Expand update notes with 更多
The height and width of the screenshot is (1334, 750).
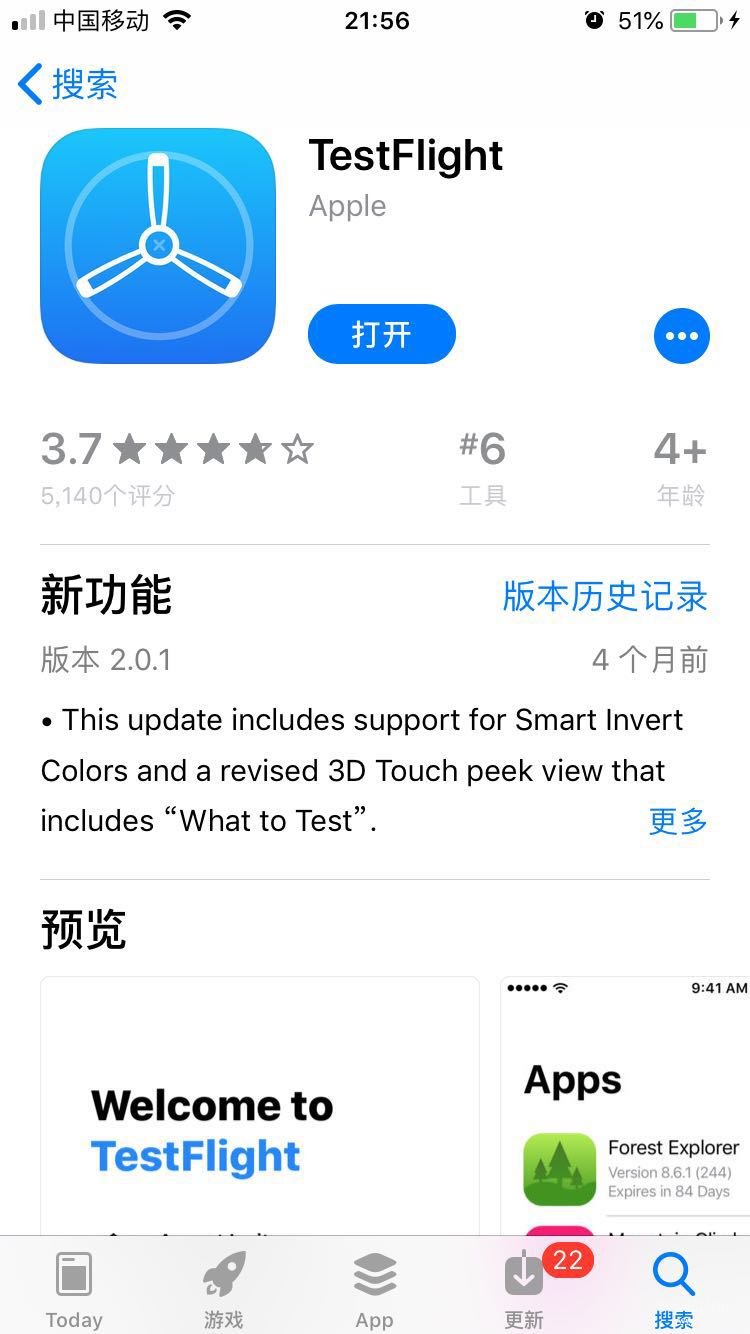[678, 821]
